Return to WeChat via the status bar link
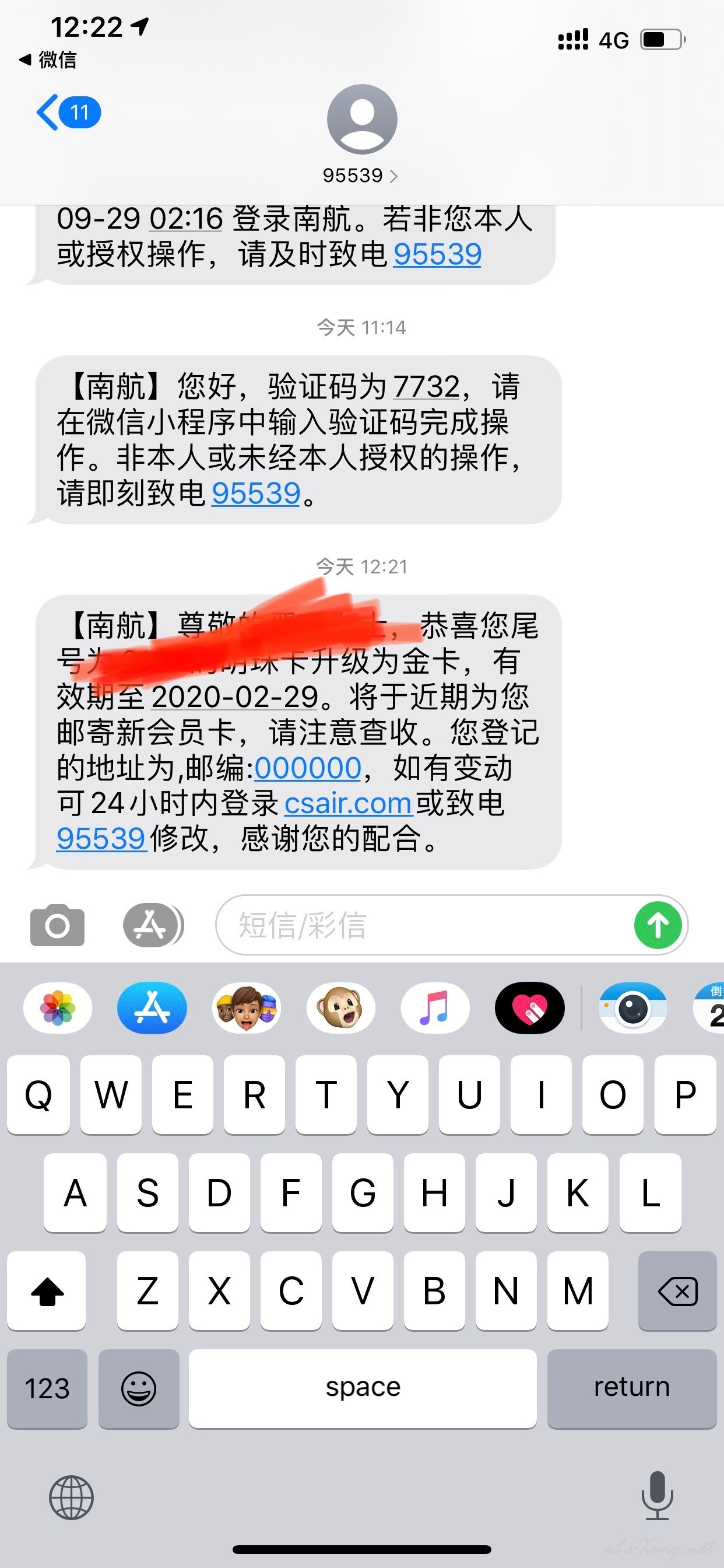Screen dimensions: 724x1568 point(48,60)
